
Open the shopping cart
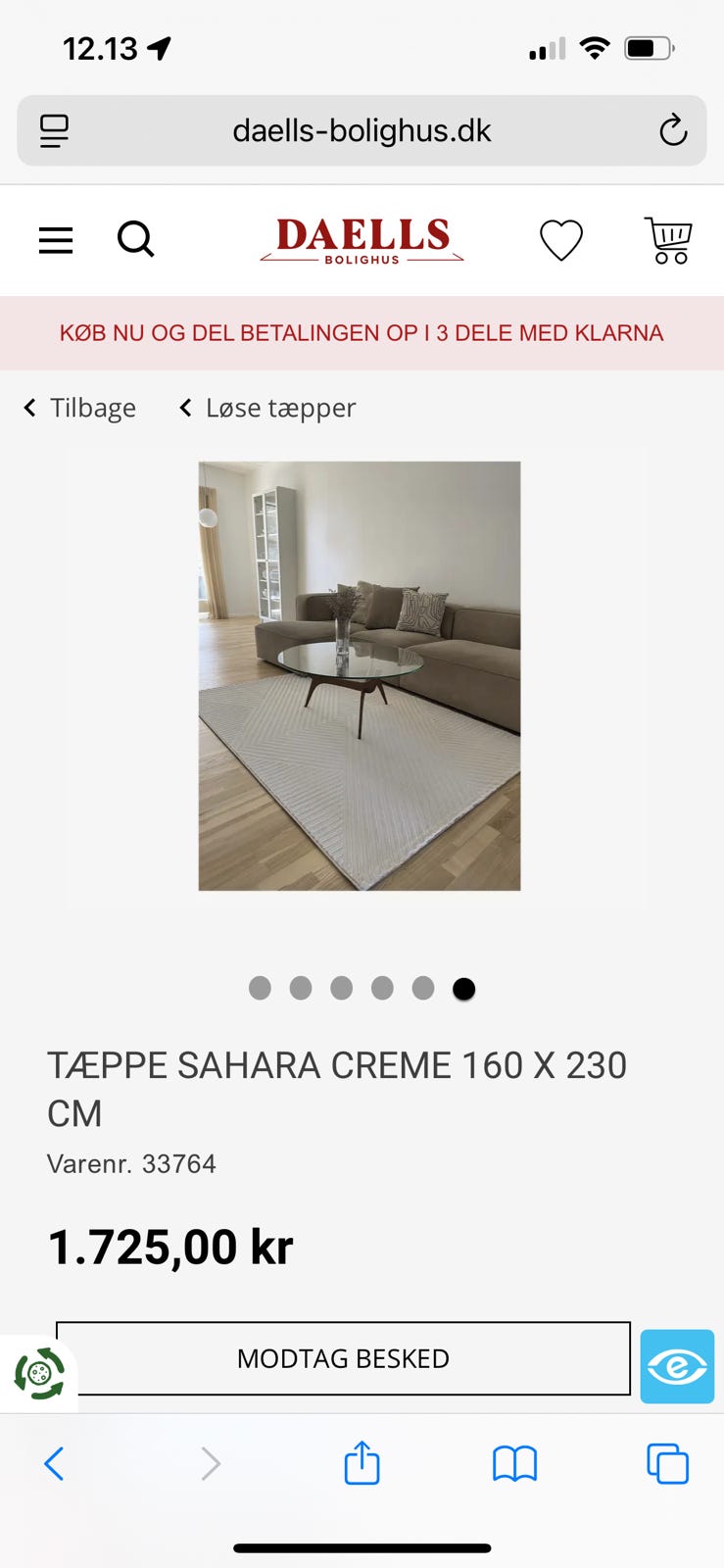[667, 240]
